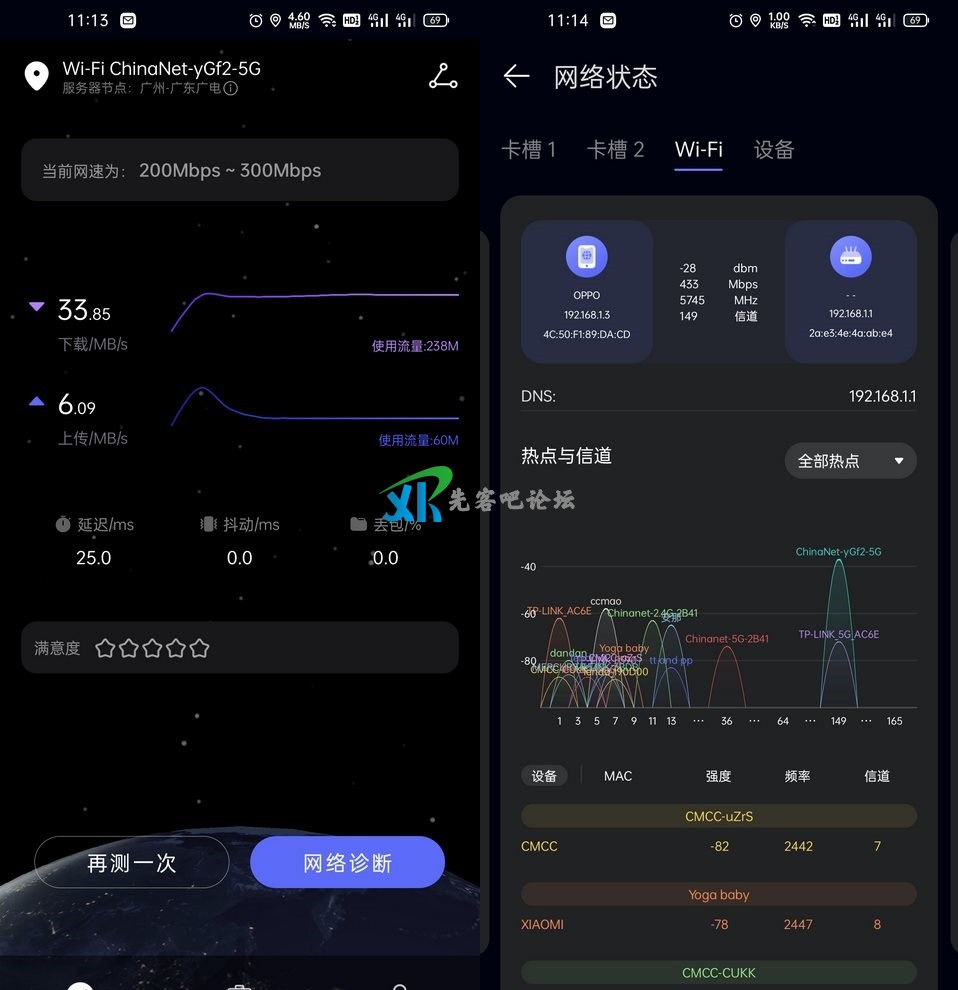The width and height of the screenshot is (958, 990).
Task: Tap the 设备 chip in the table header
Action: 544,776
